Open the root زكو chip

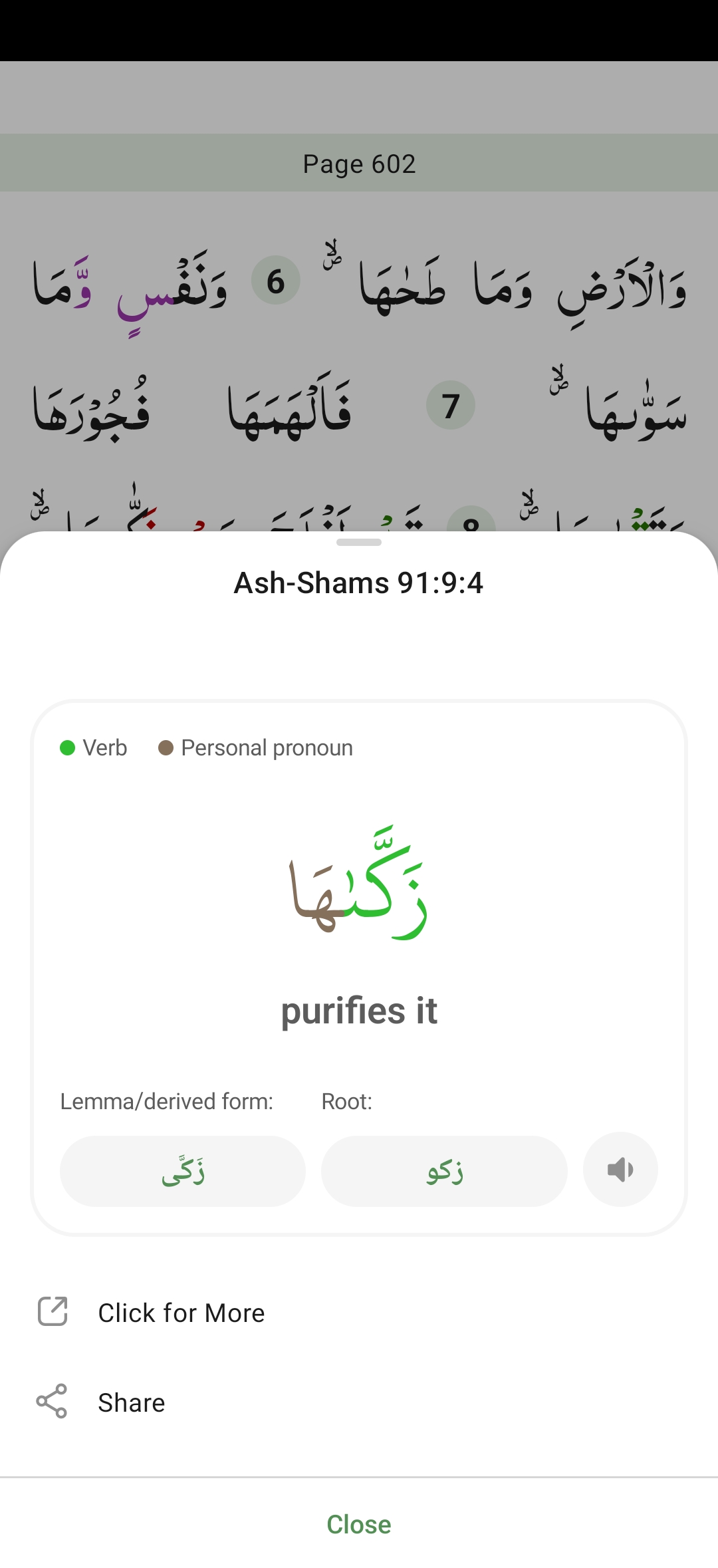[444, 1171]
